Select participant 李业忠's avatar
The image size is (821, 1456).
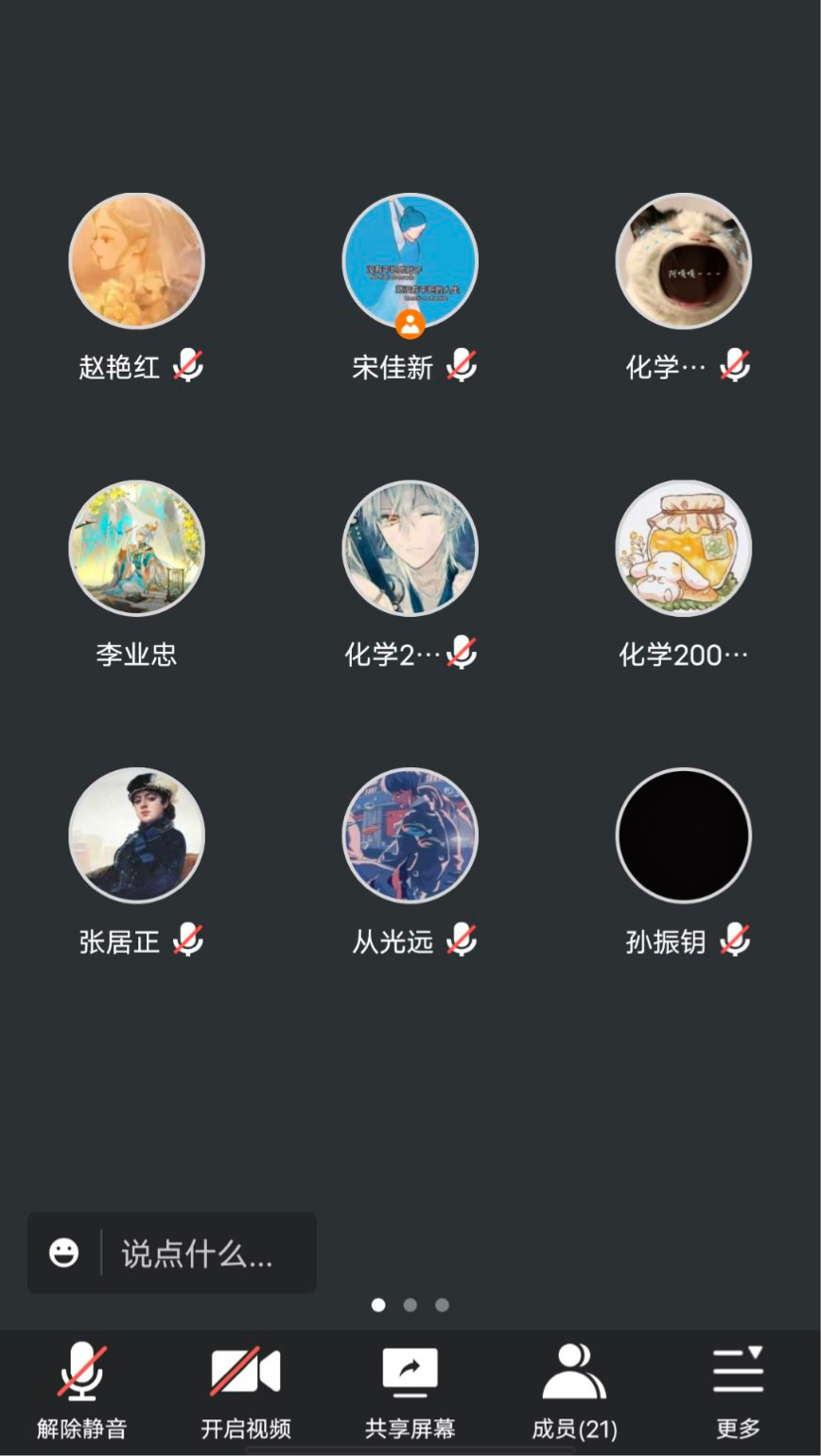136,549
